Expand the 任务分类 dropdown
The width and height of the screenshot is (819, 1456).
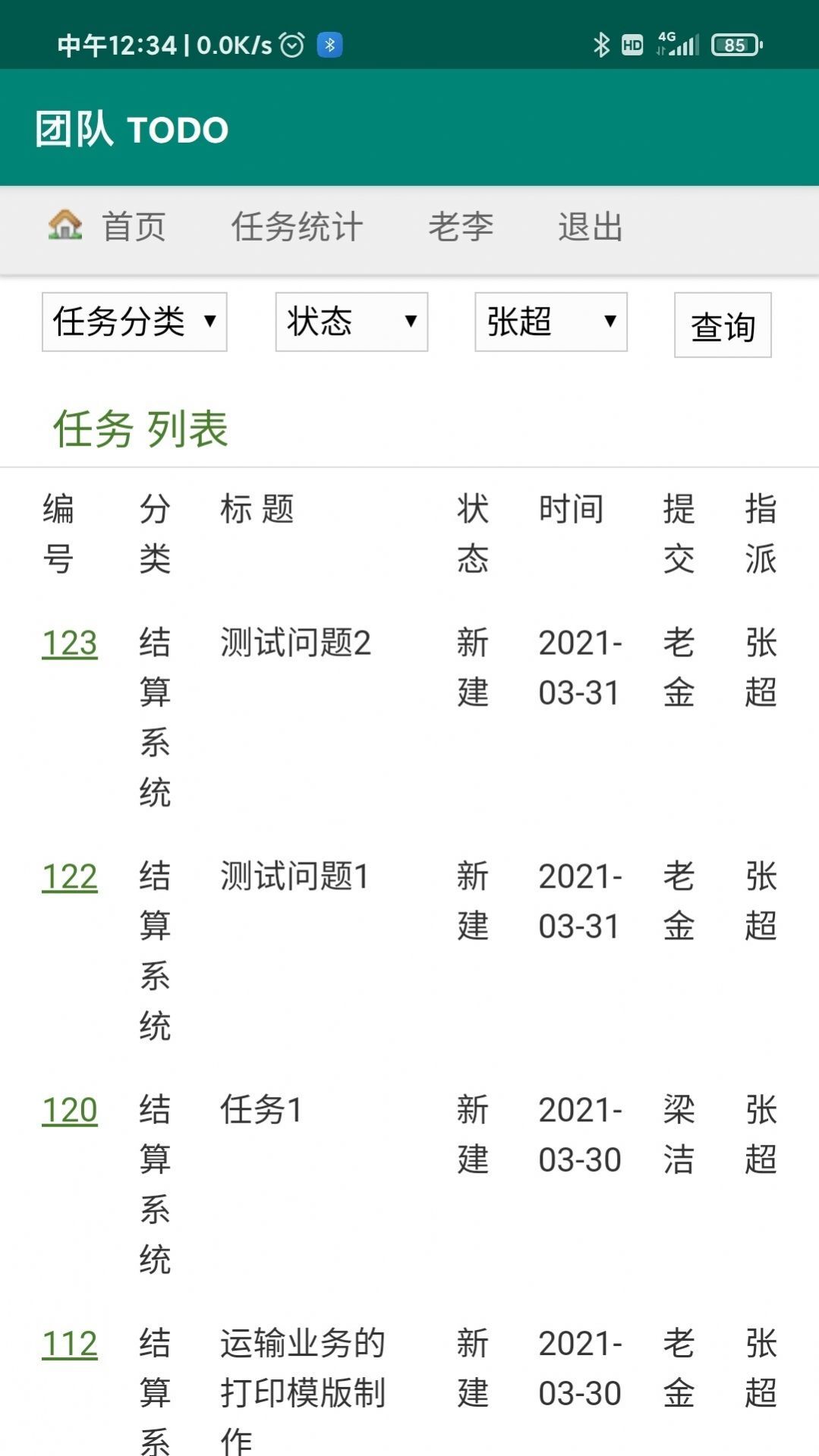point(134,322)
